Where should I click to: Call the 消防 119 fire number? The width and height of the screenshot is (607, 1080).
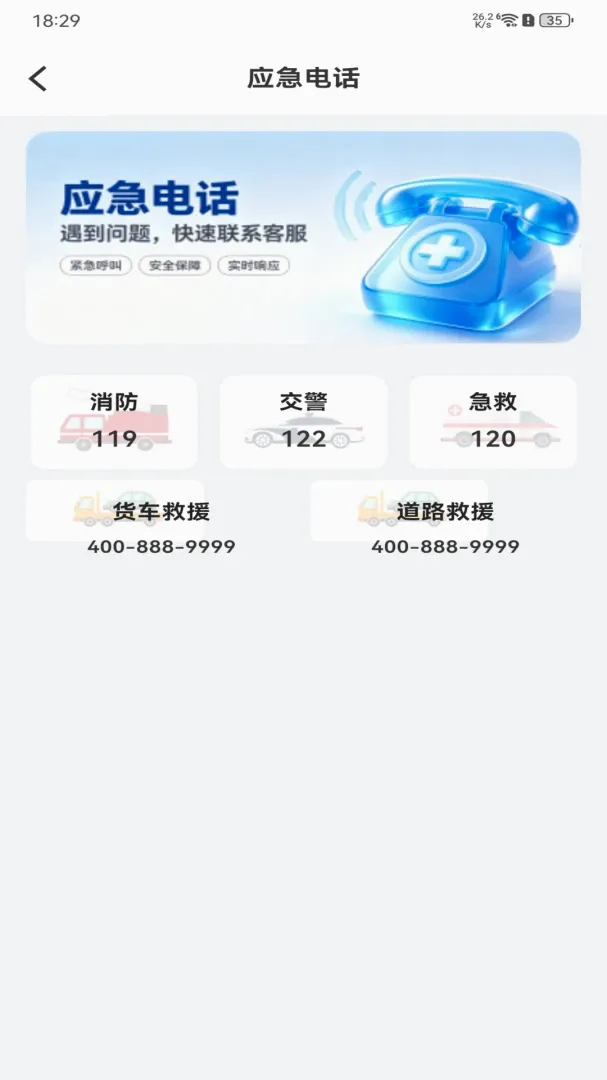(x=114, y=422)
